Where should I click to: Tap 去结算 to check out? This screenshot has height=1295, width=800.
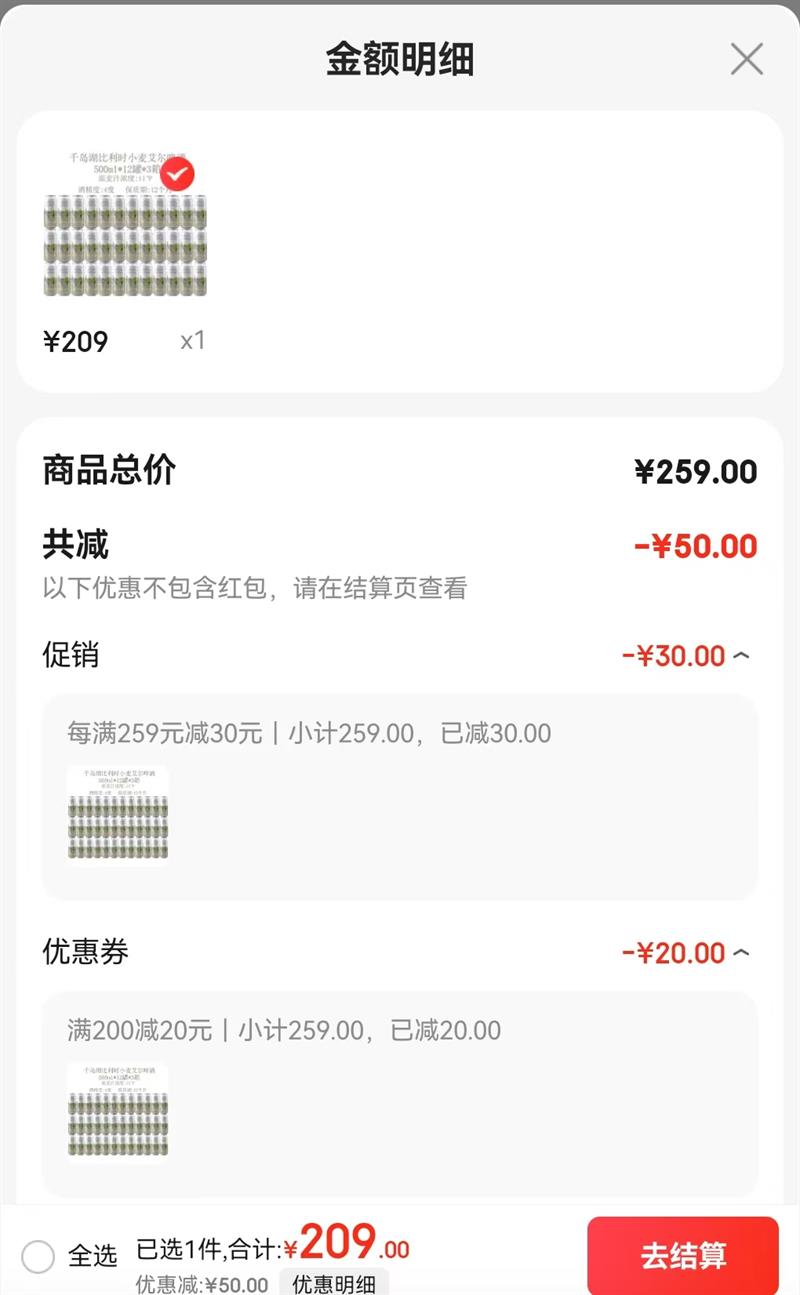[x=683, y=1256]
